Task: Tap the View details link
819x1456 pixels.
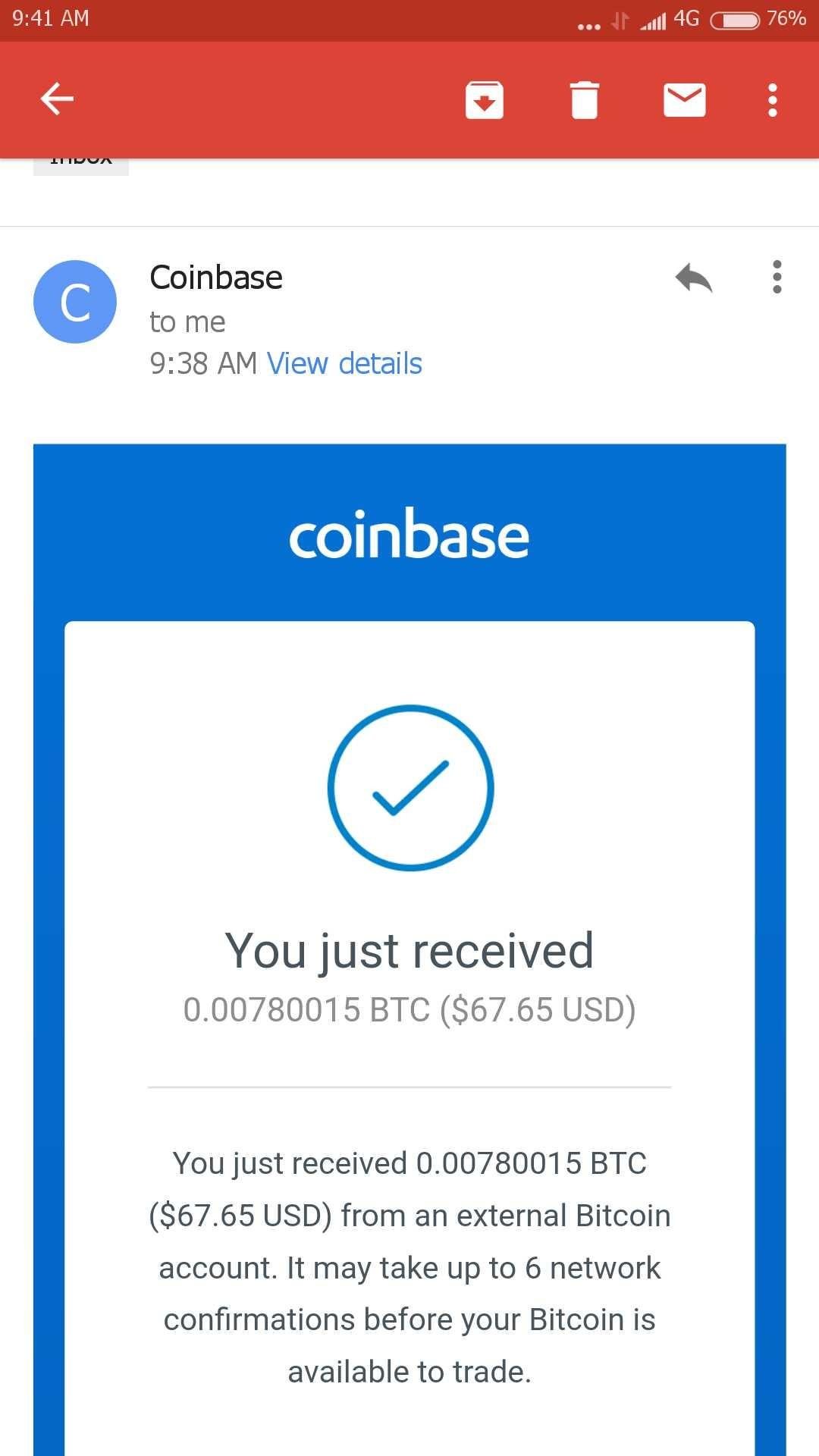Action: 344,364
